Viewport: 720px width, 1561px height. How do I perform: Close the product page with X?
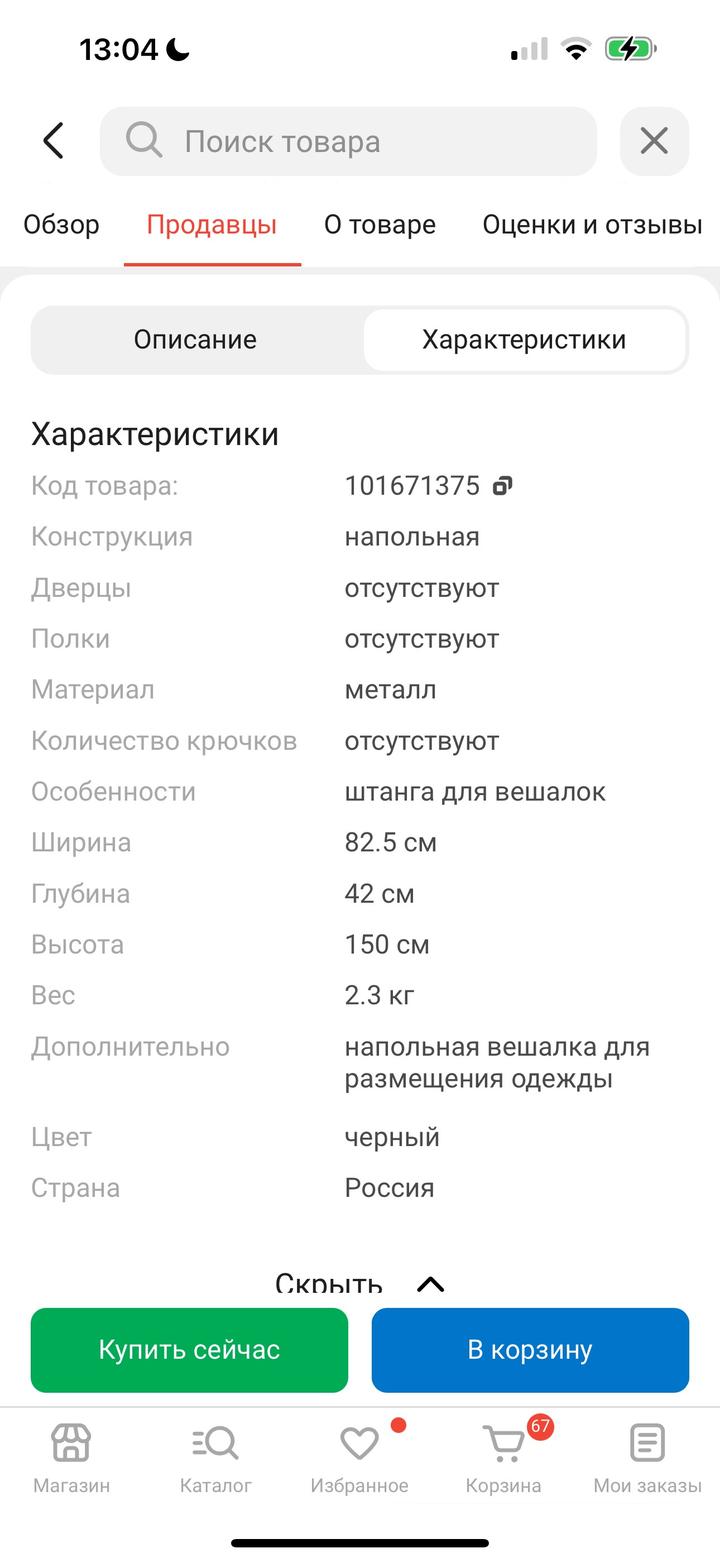[654, 141]
